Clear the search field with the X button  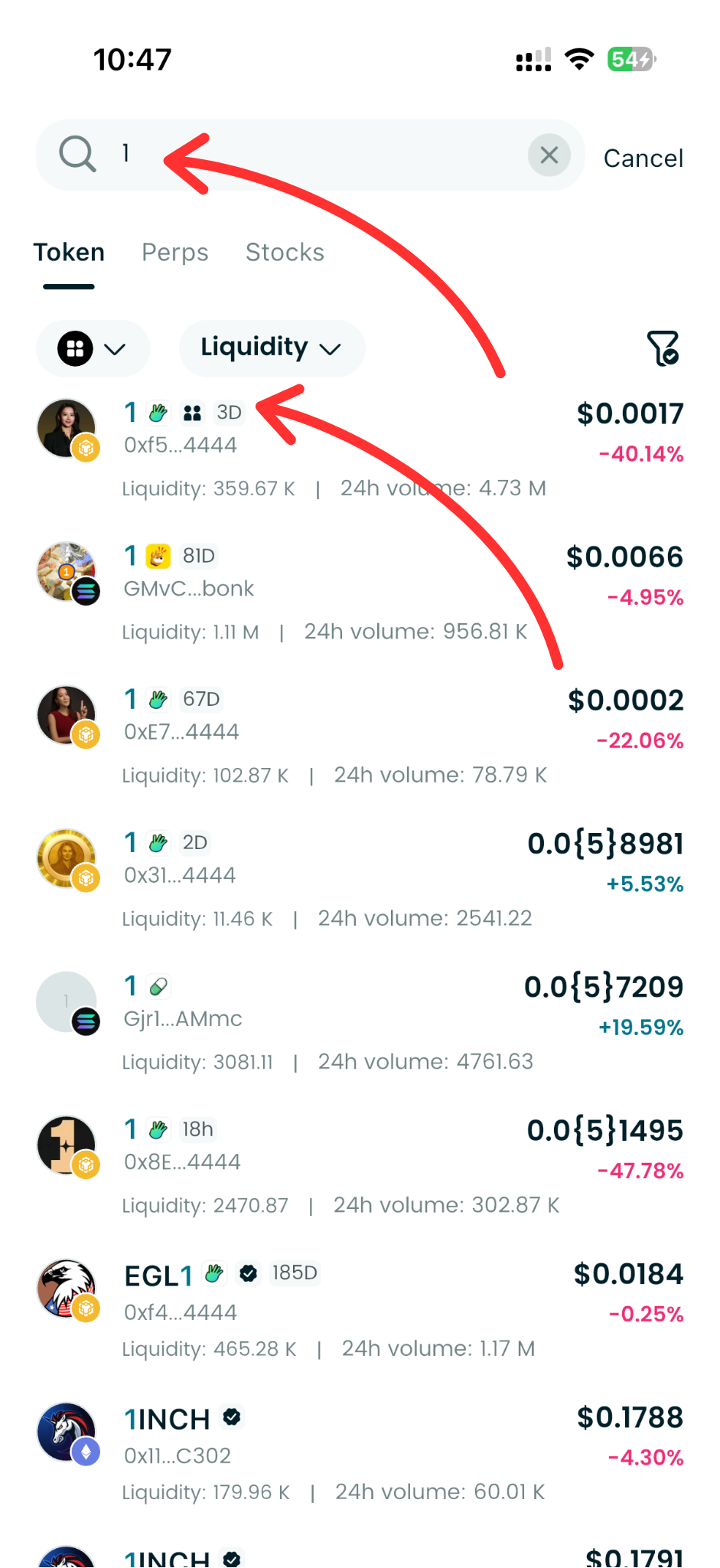point(549,155)
